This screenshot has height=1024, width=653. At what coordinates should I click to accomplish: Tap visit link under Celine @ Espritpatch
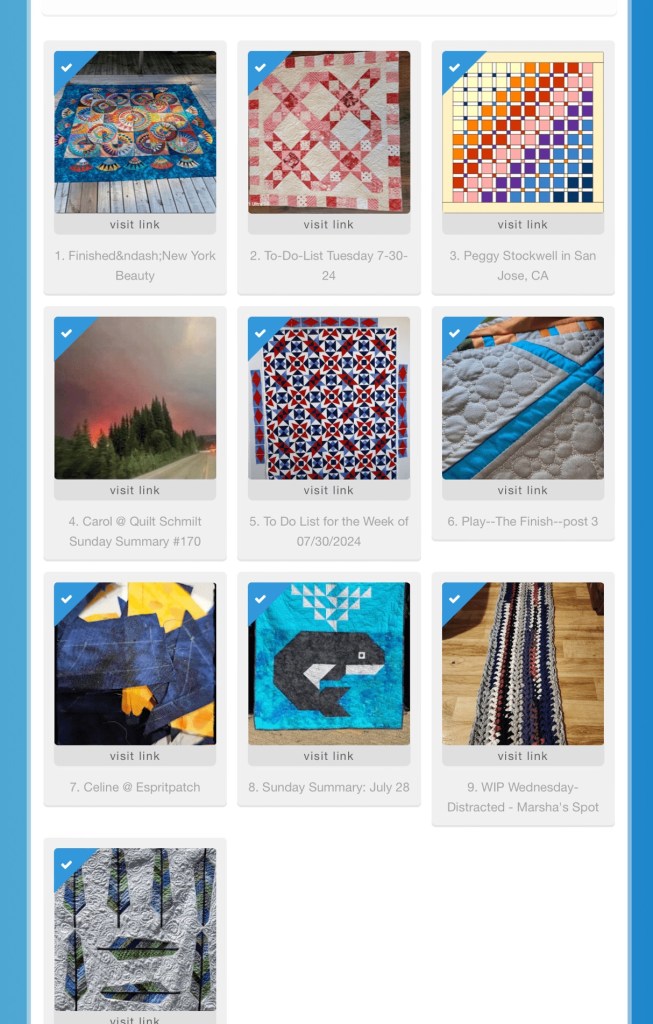tap(135, 757)
